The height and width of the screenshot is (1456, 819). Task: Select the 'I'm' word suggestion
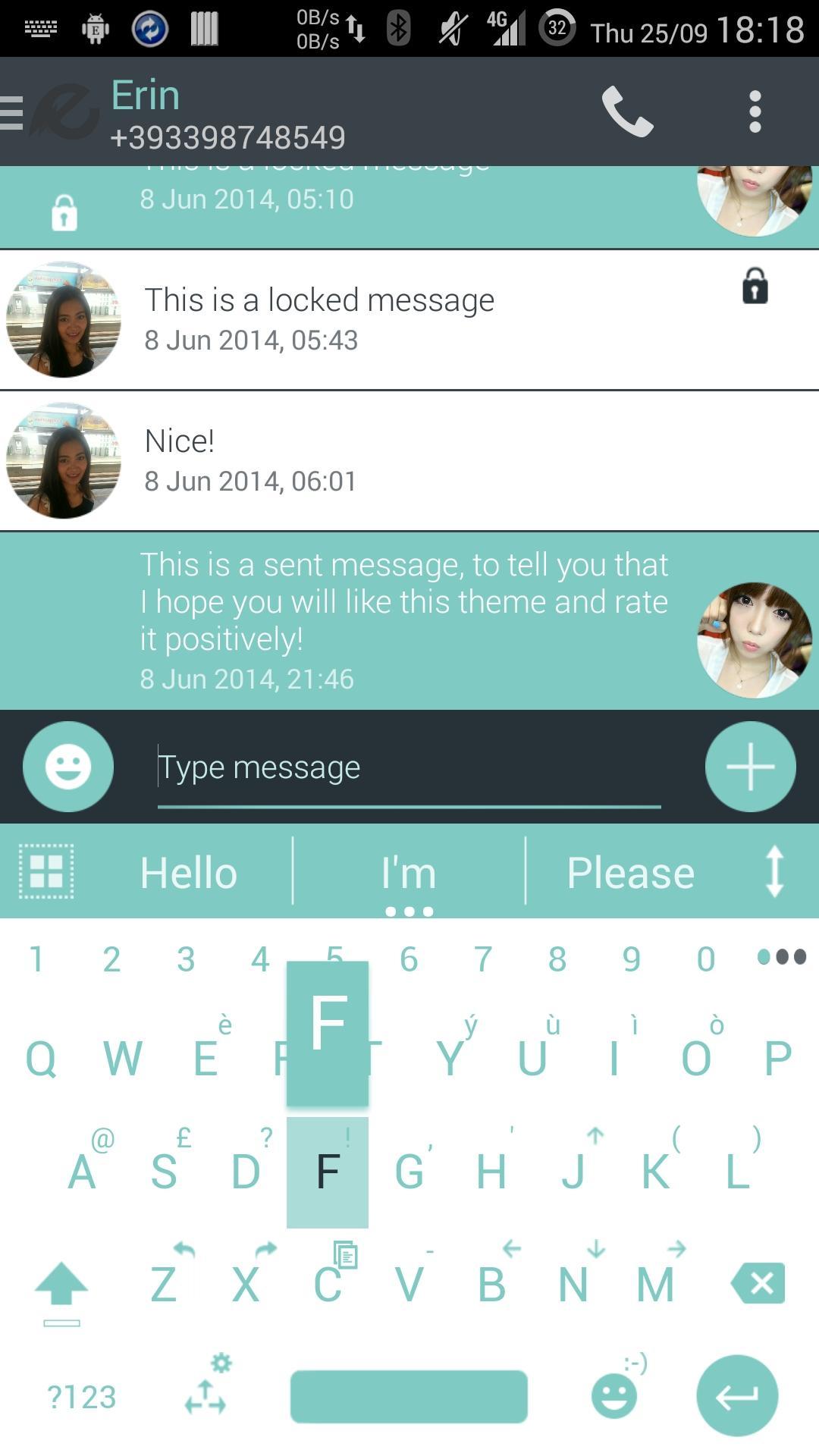point(409,872)
